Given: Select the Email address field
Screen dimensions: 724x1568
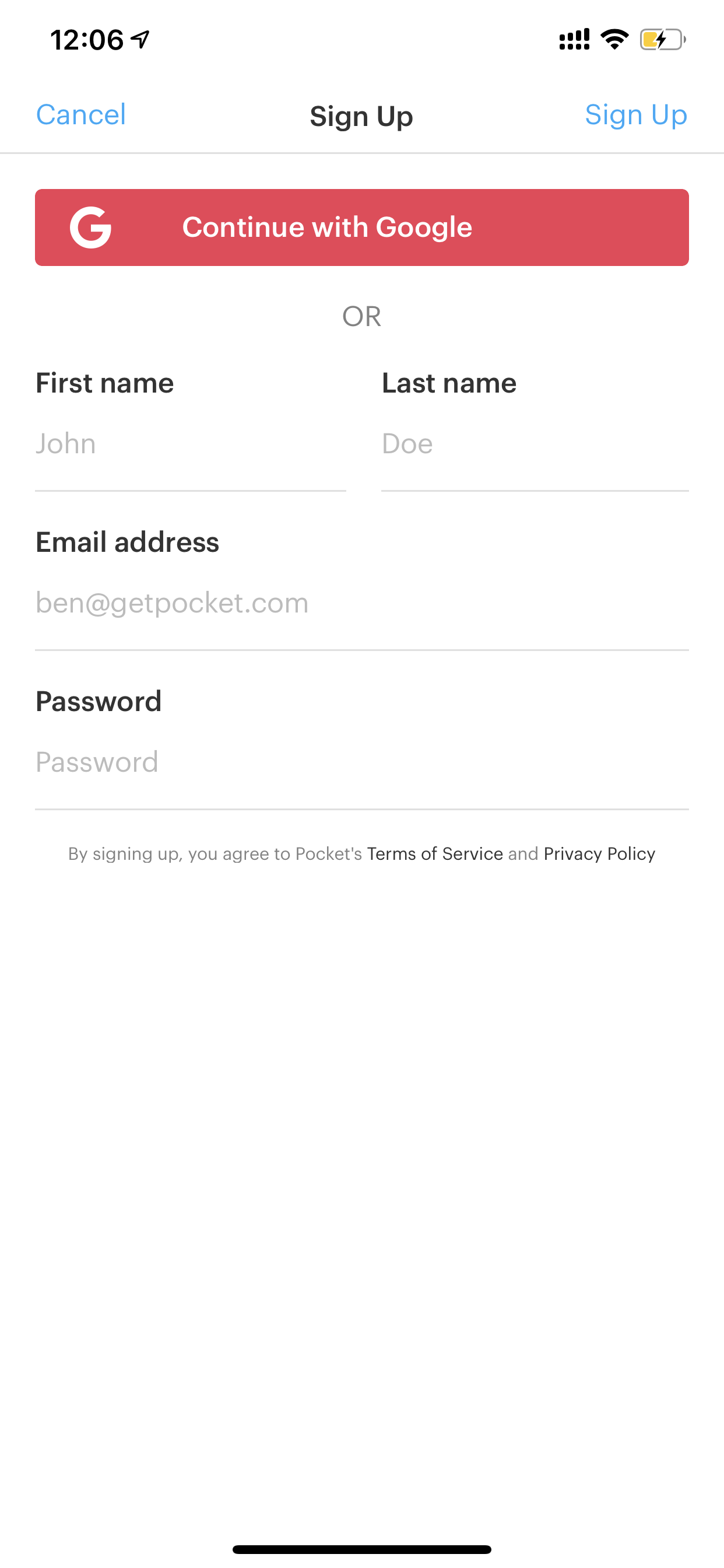Looking at the screenshot, I should [362, 603].
